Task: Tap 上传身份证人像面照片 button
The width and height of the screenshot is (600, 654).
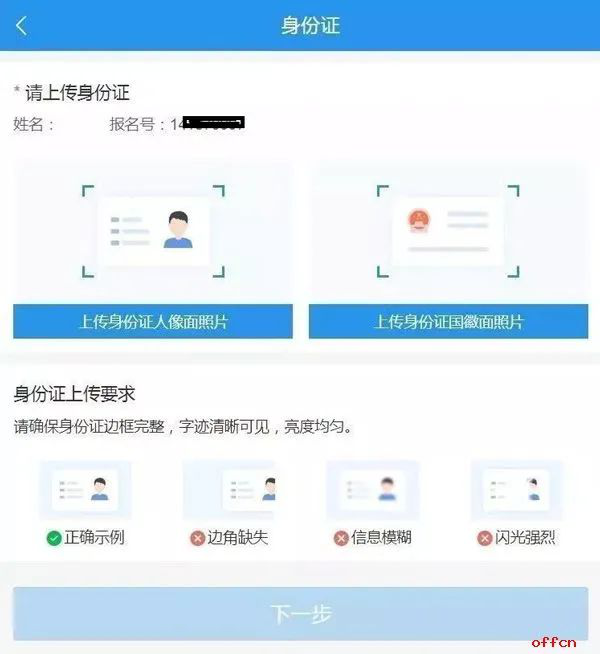Action: point(153,322)
